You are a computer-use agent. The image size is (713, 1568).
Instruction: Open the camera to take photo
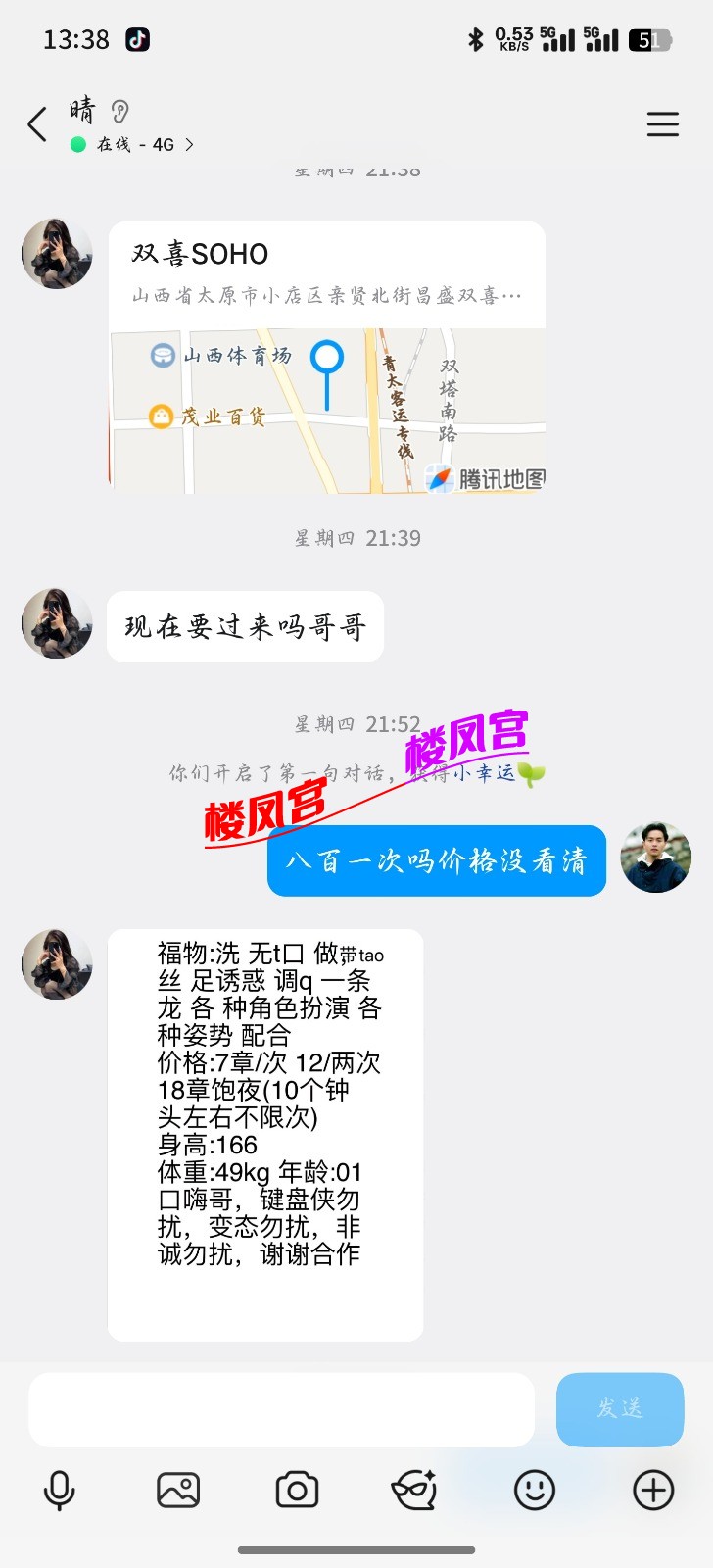coord(297,1491)
